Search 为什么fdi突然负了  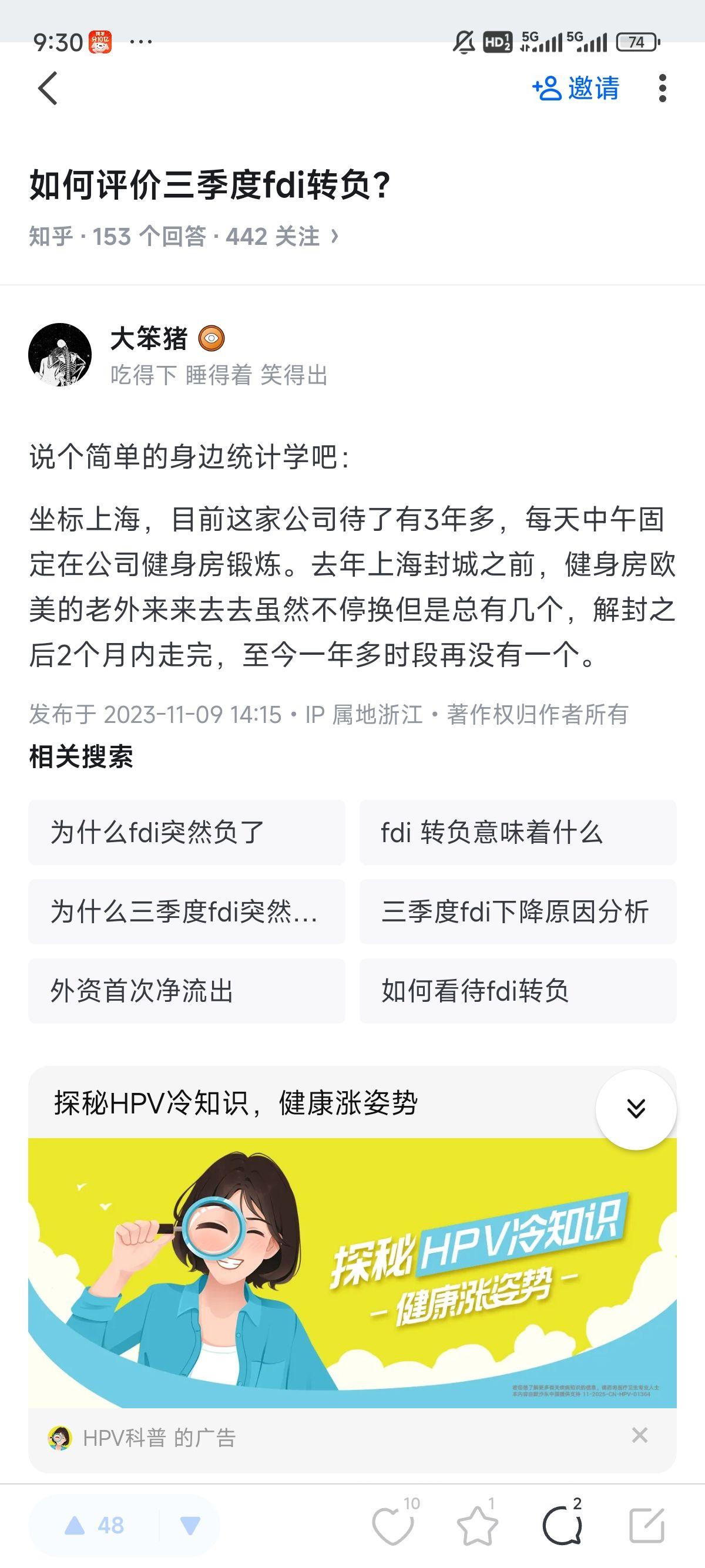[186, 832]
